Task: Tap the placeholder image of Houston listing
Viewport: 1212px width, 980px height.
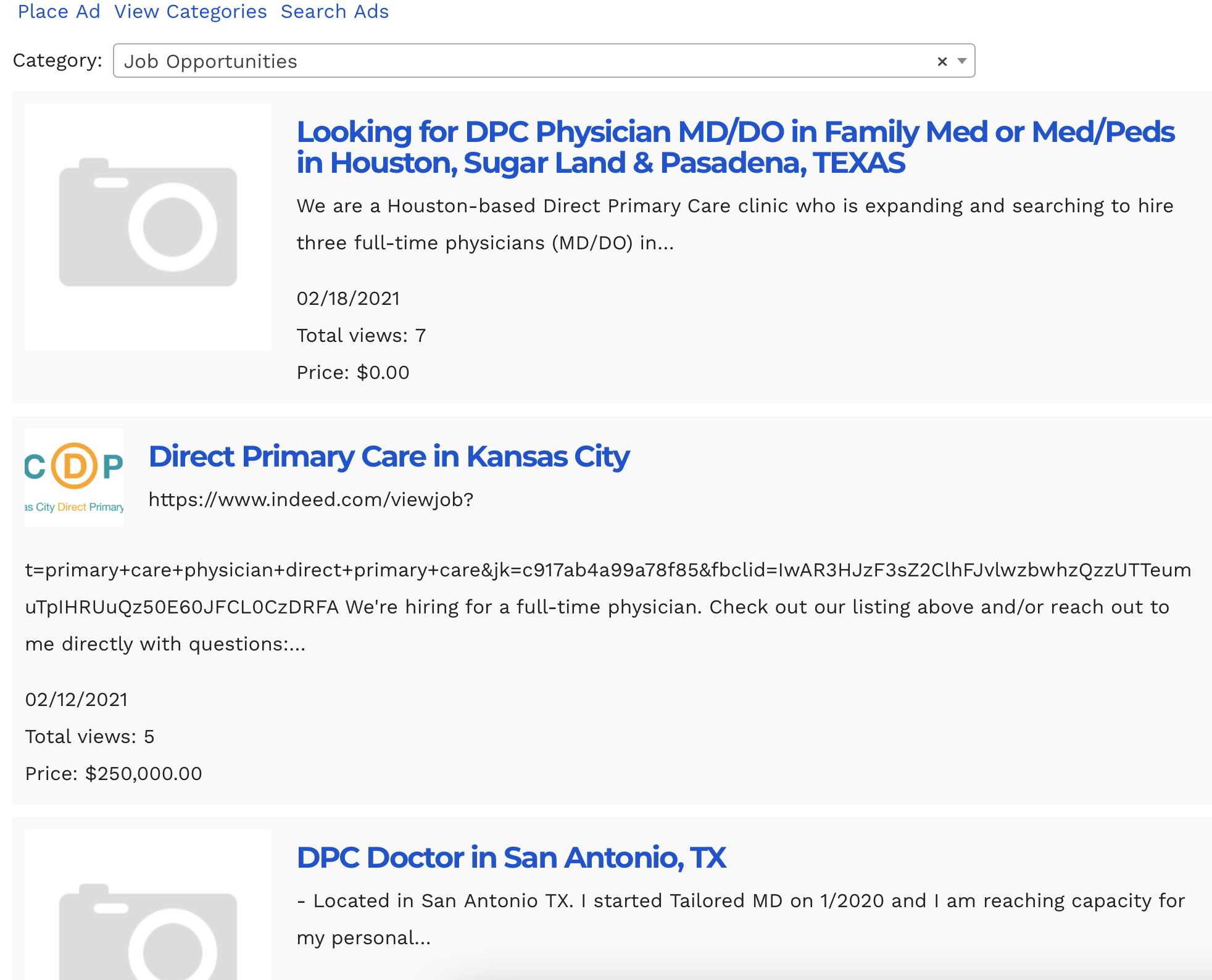Action: click(148, 227)
